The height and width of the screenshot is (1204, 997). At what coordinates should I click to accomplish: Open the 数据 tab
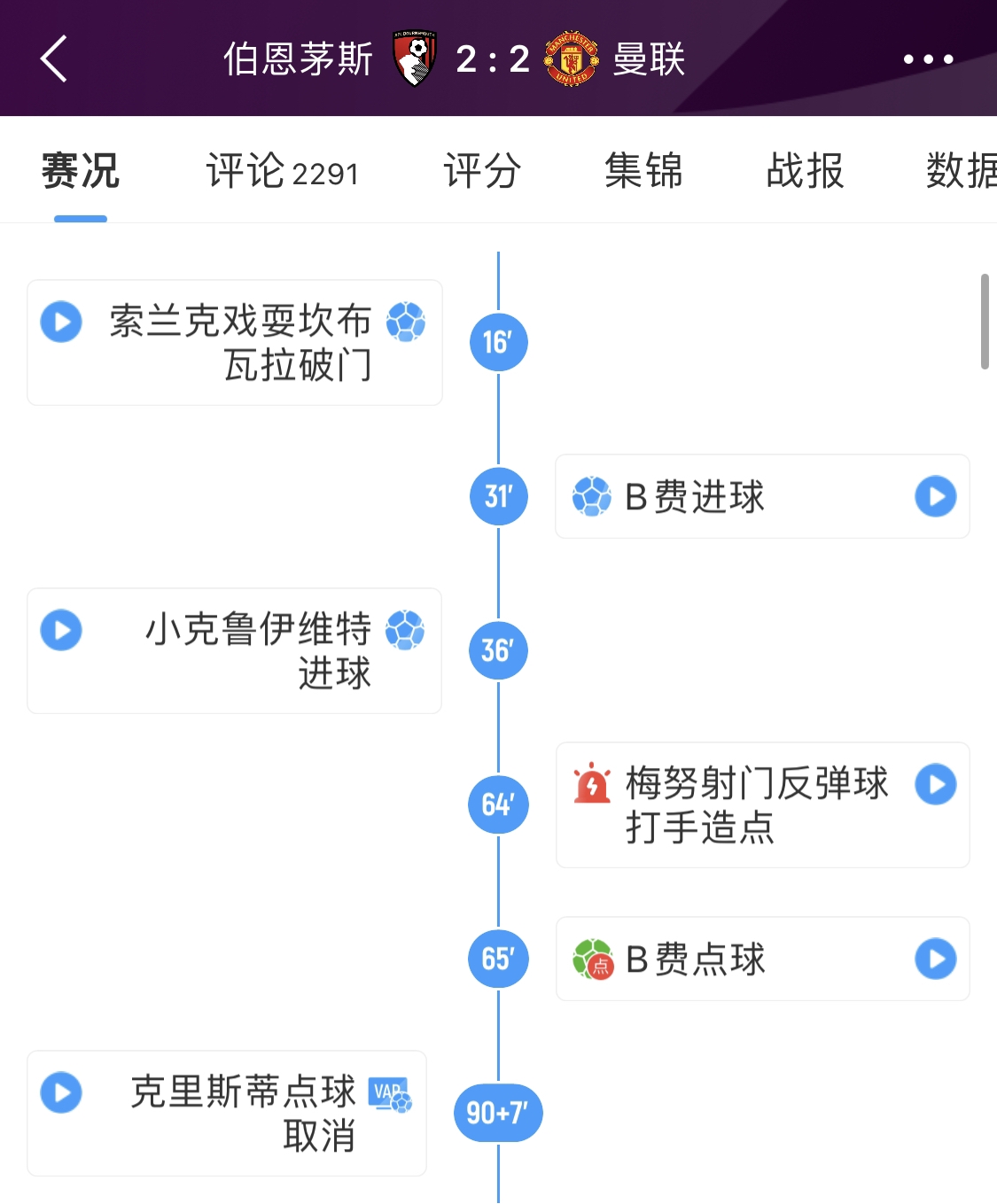961,170
